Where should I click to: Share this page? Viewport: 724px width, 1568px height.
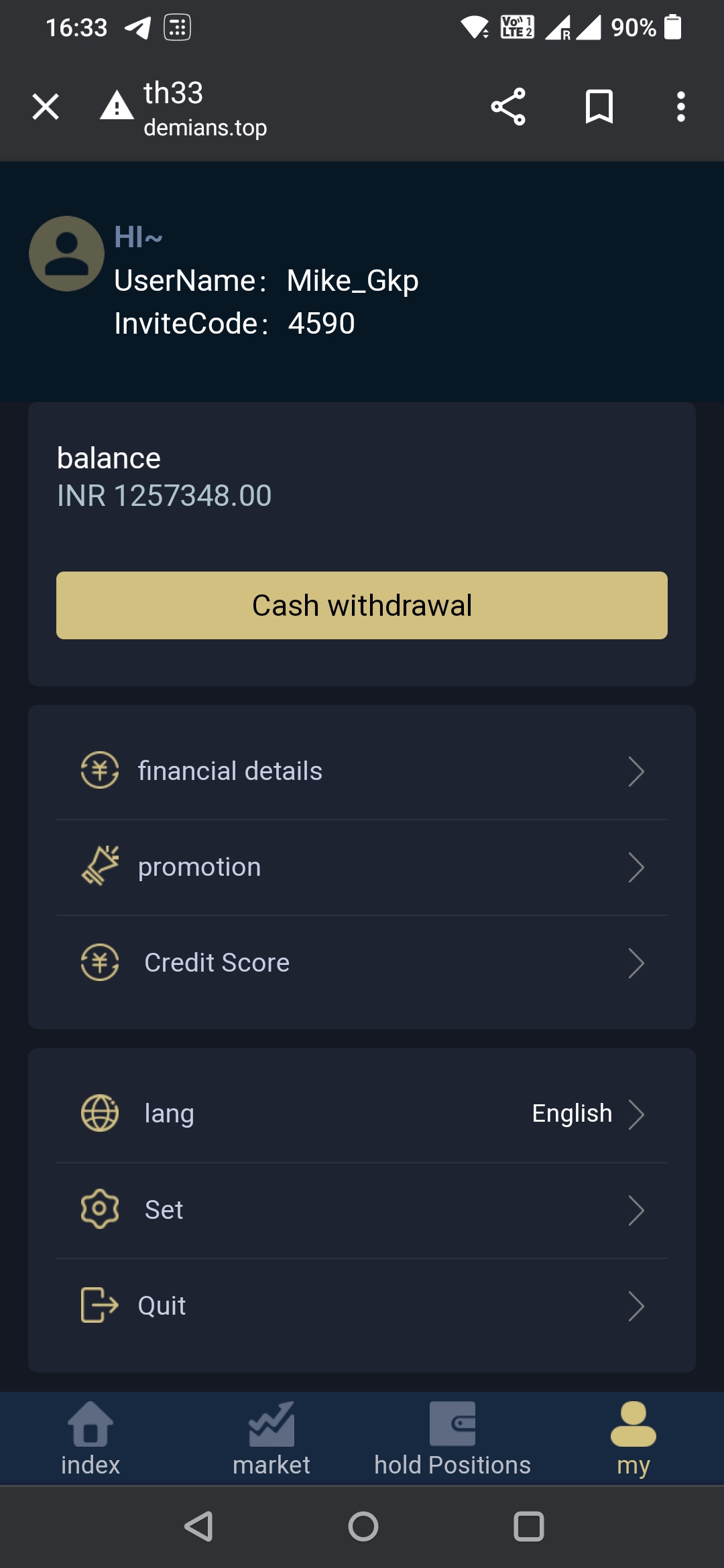[x=508, y=107]
